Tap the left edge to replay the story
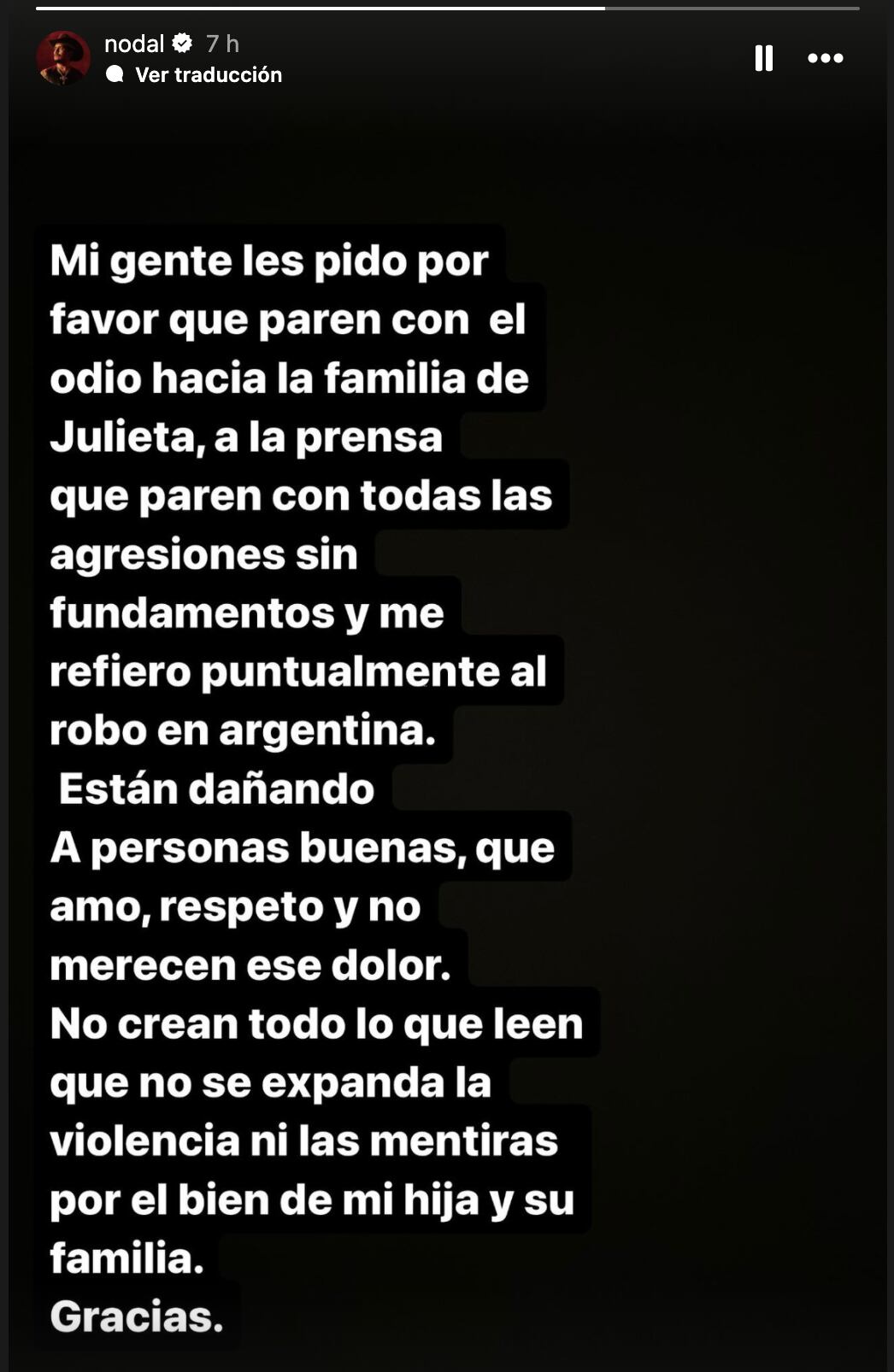Image resolution: width=894 pixels, height=1372 pixels. [x=17, y=683]
